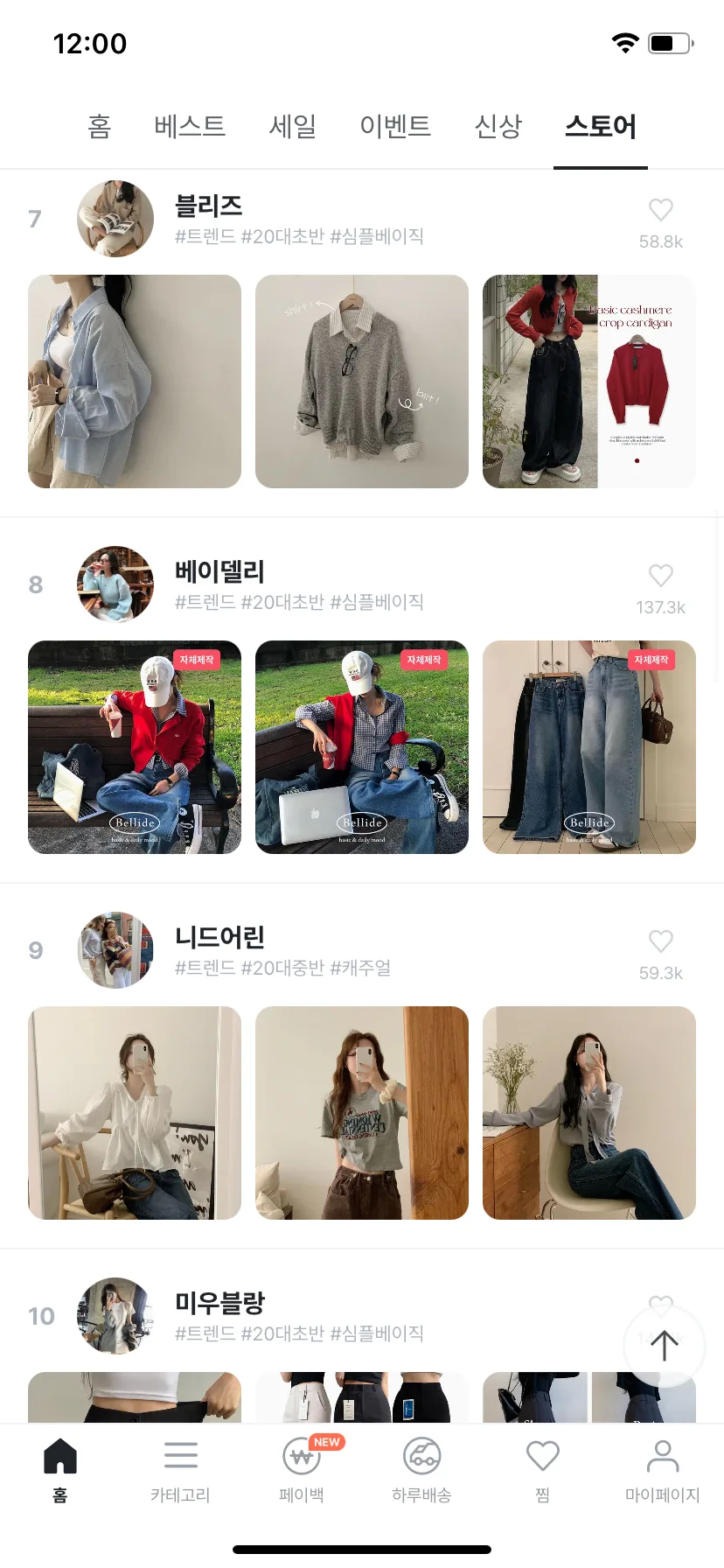
Task: Open the 이벤트 tab
Action: [x=395, y=127]
